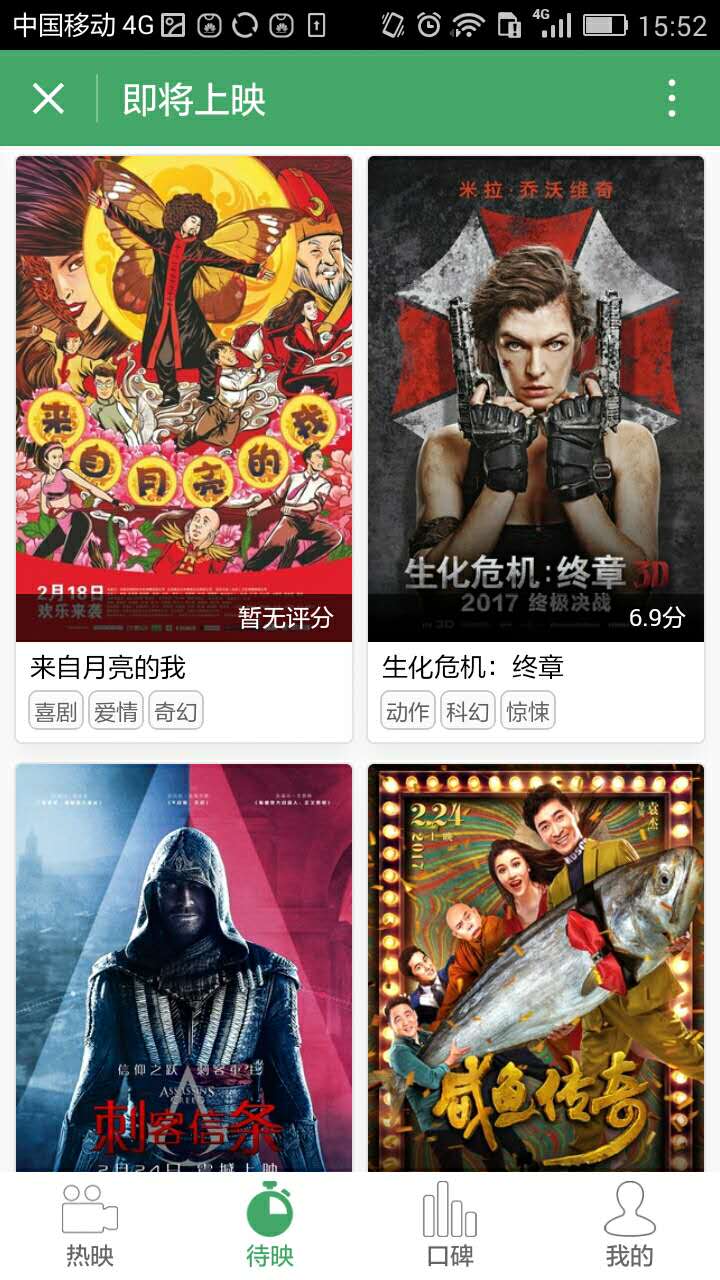Open the 来自月亮的我 movie card
720x1280 pixels.
184,449
